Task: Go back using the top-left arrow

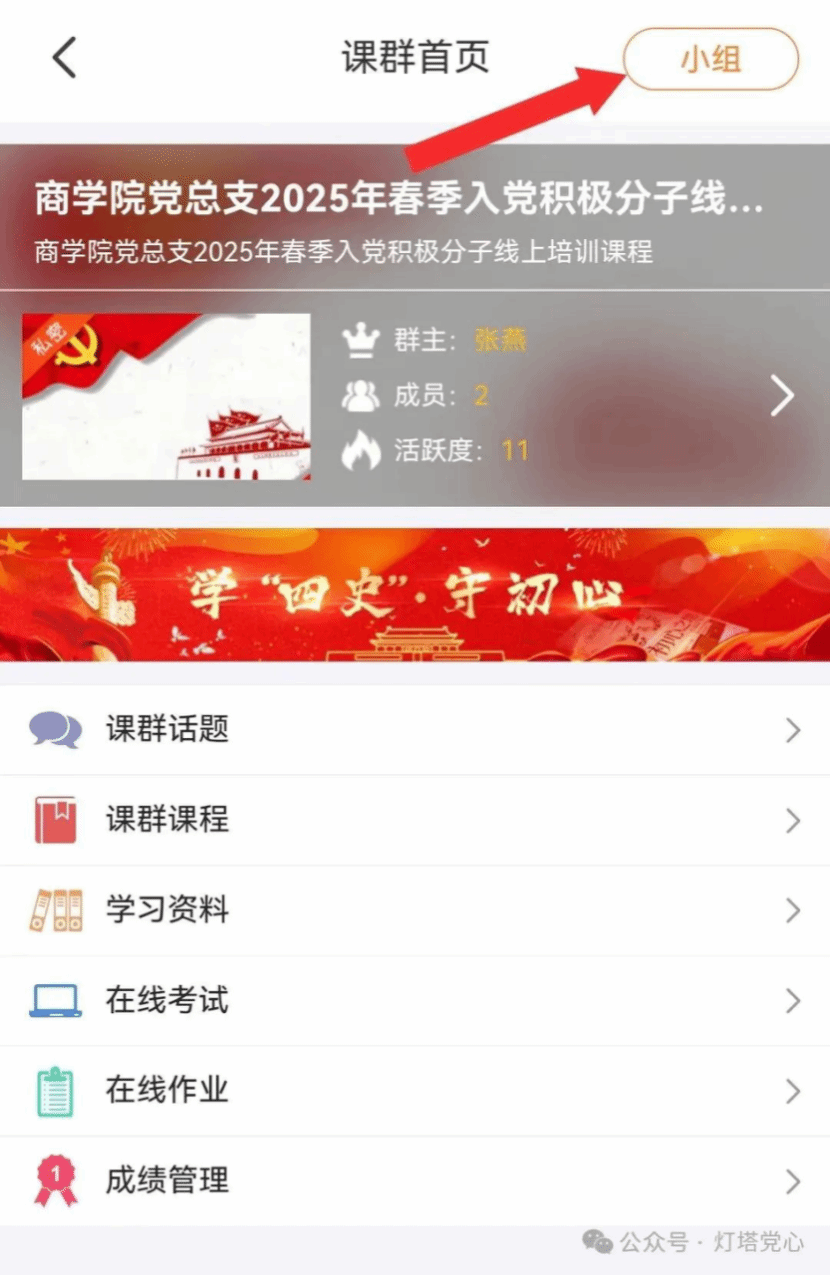Action: (x=64, y=58)
